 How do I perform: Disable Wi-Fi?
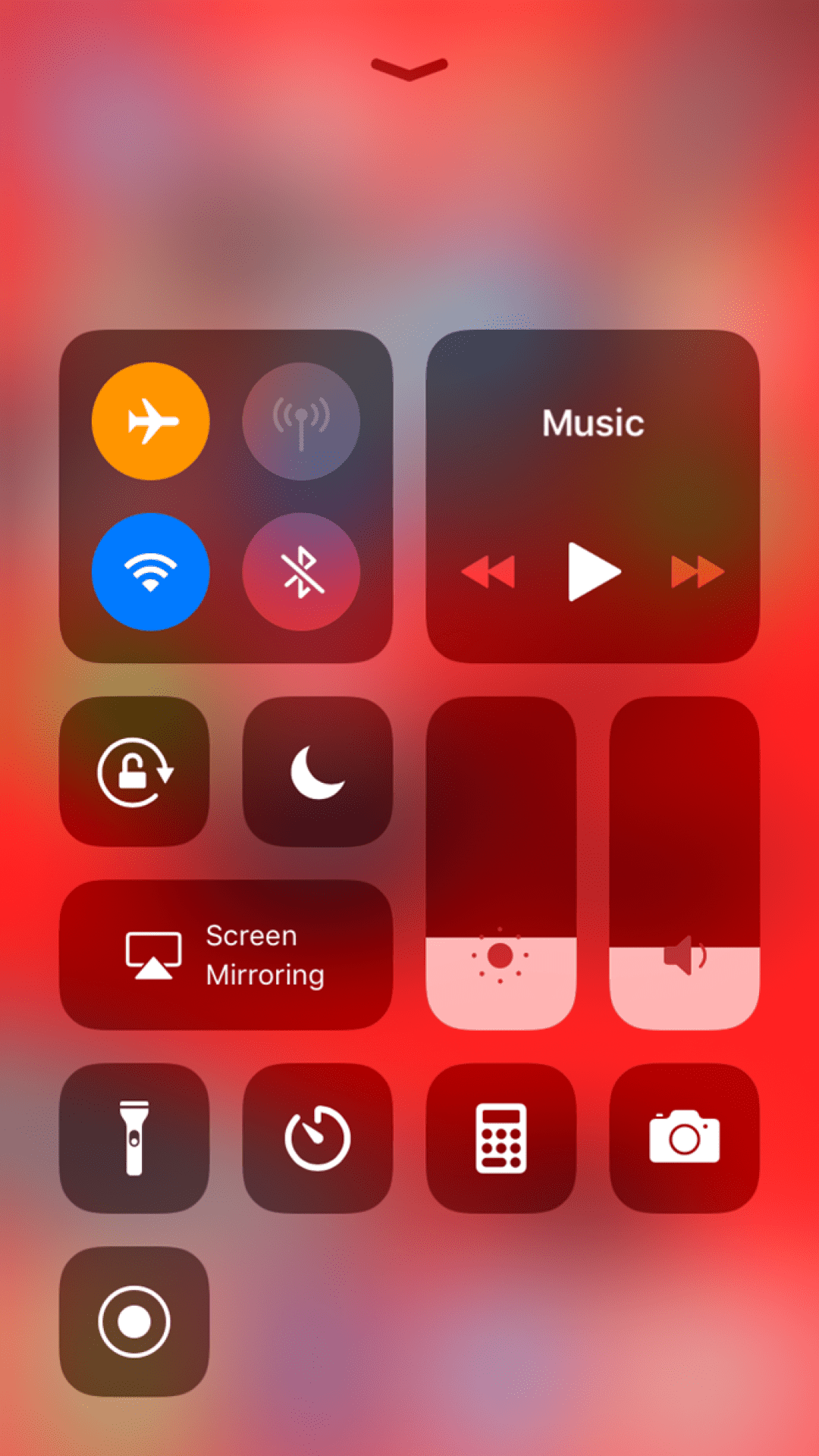click(x=150, y=571)
